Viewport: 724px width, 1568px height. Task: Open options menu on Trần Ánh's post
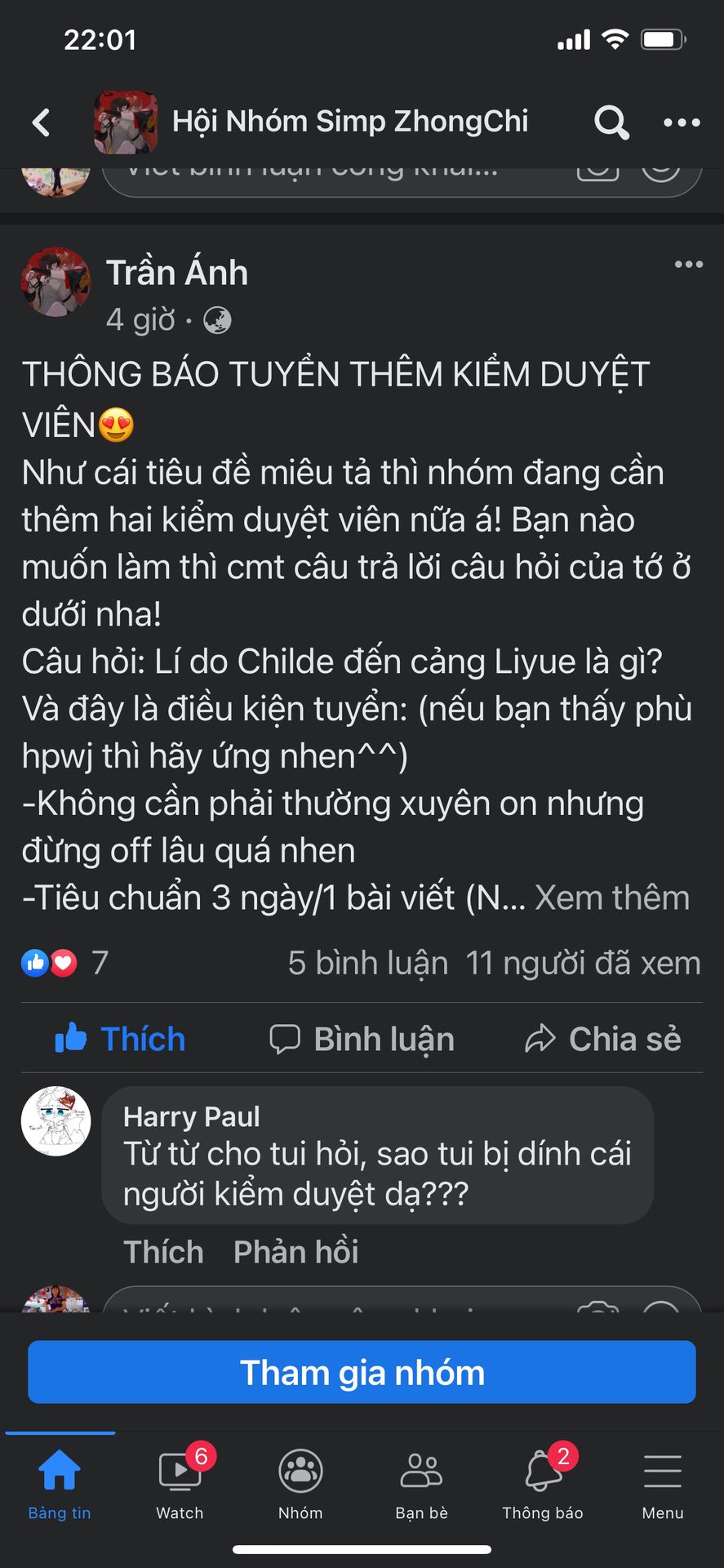point(688,264)
